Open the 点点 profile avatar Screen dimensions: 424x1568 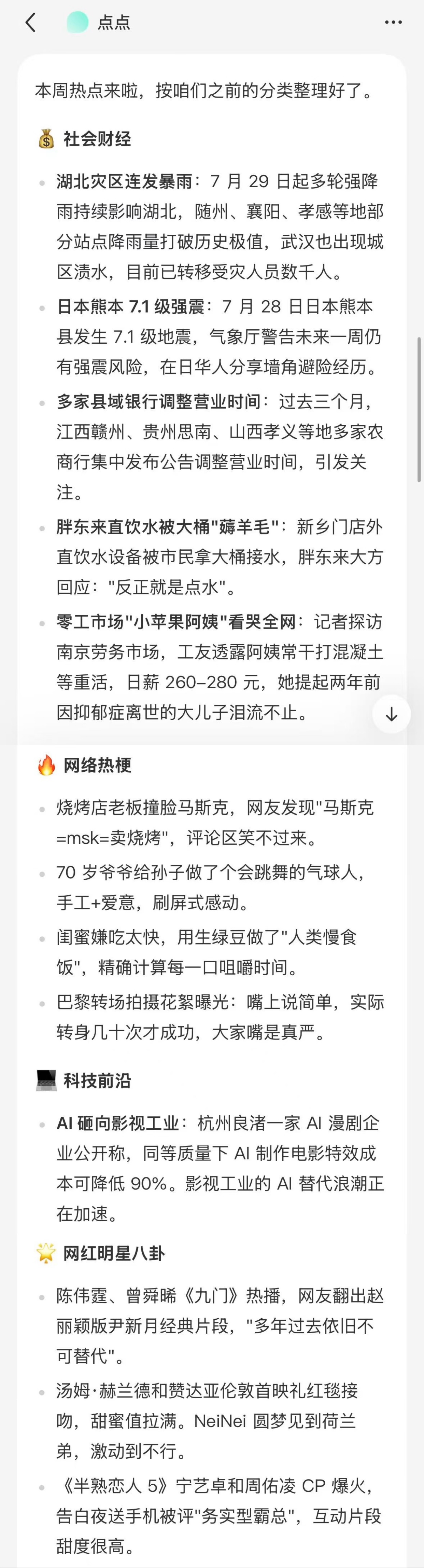[x=77, y=23]
